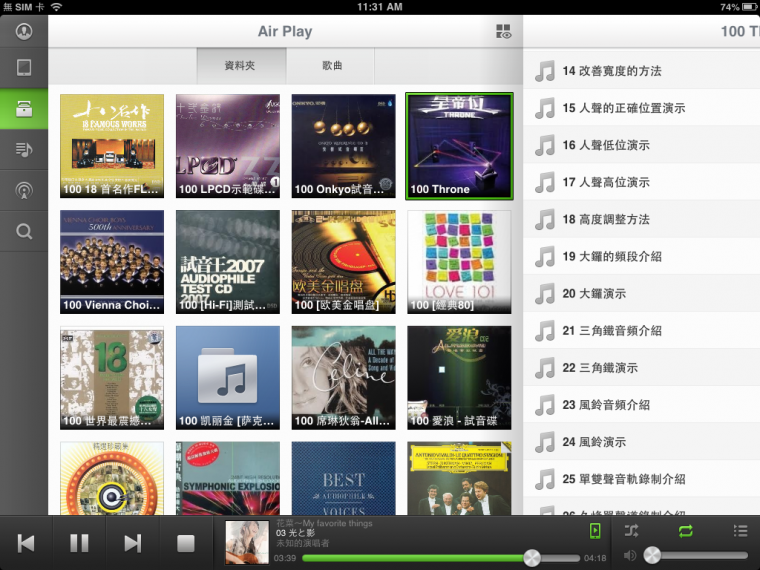Toggle shuffle mode
760x570 pixels.
tap(631, 531)
